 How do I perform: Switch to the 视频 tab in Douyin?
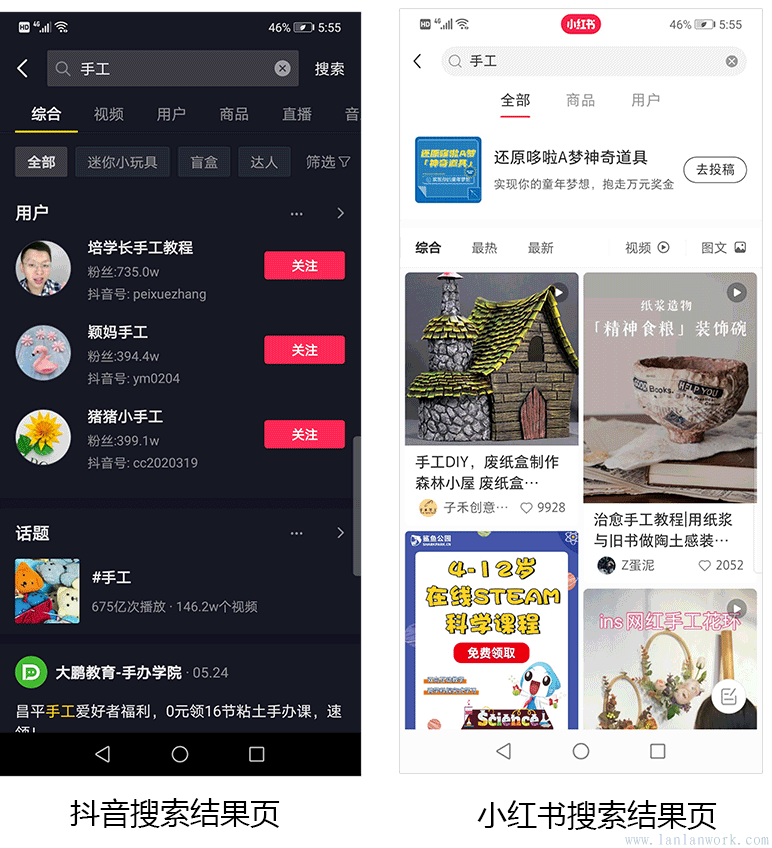pyautogui.click(x=108, y=114)
